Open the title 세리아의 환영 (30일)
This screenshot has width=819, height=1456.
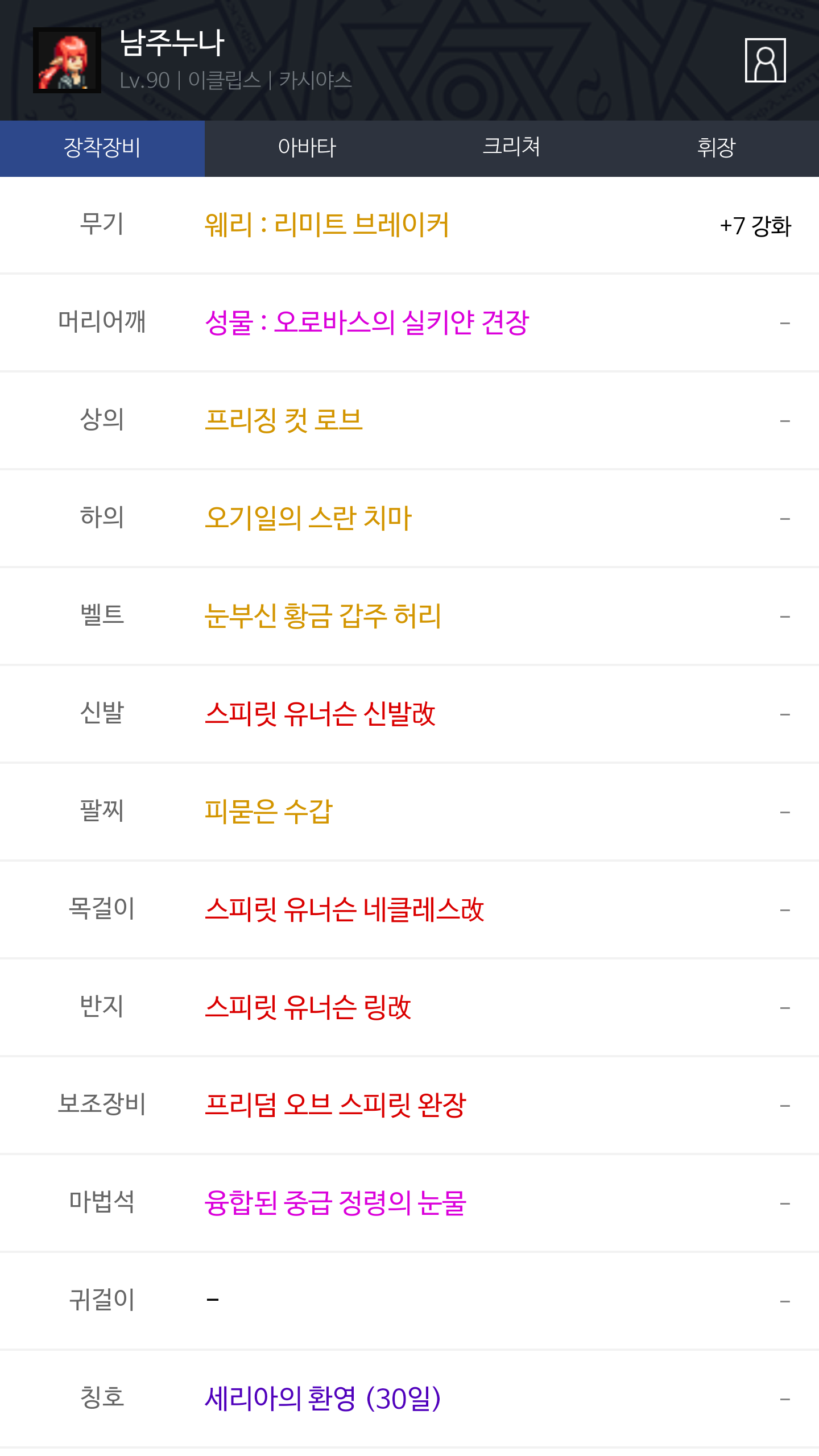tap(322, 1399)
